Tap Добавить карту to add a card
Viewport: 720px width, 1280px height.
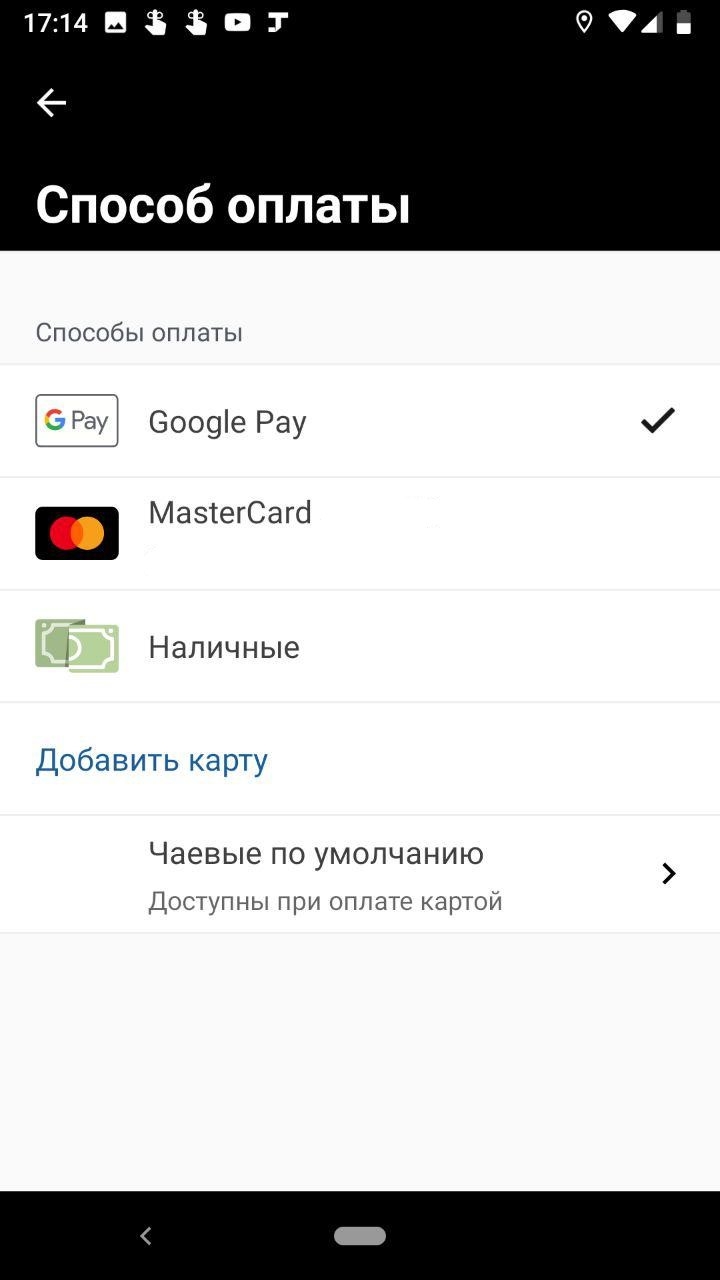click(x=152, y=760)
